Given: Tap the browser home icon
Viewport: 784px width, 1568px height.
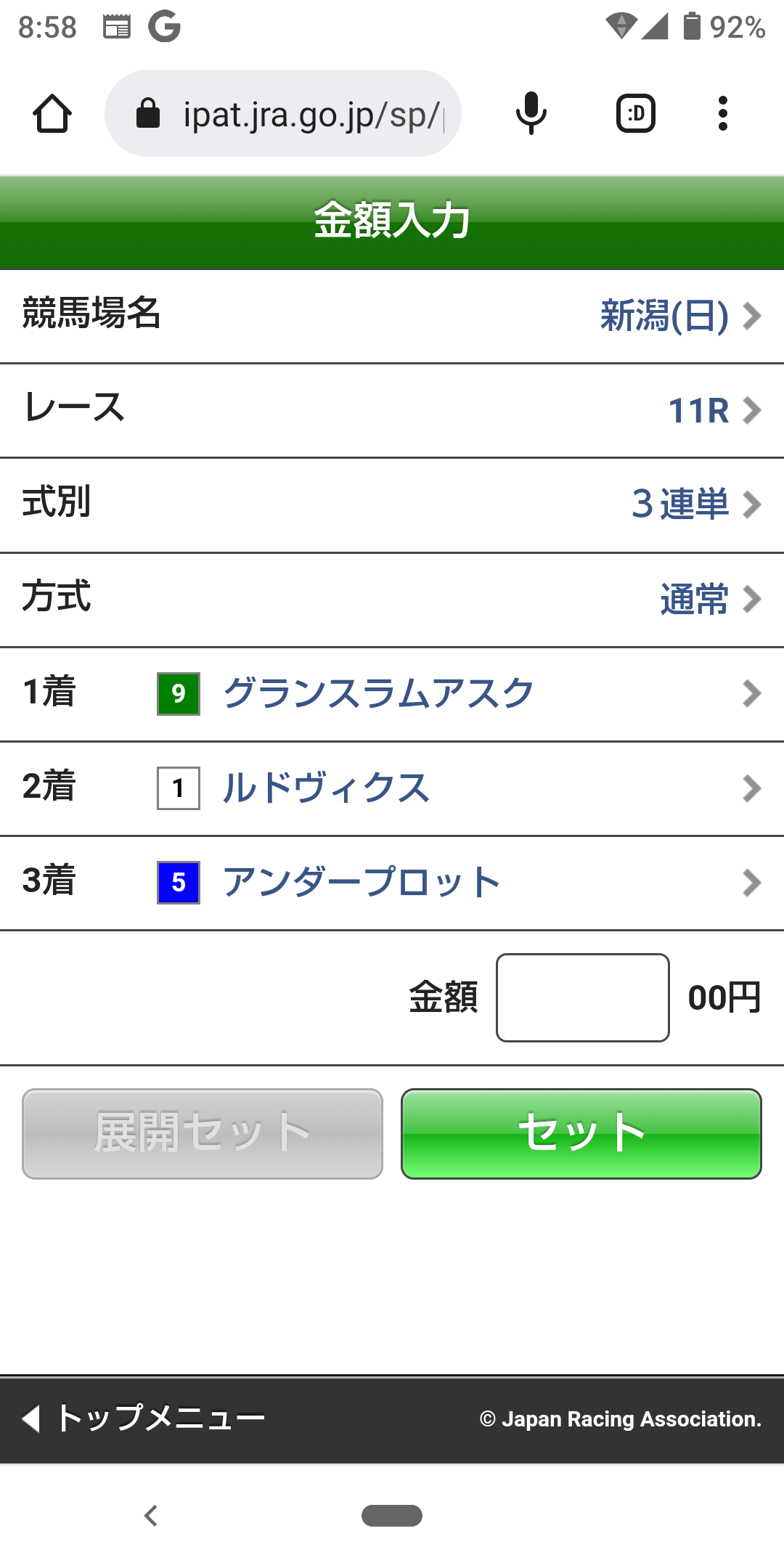Looking at the screenshot, I should pos(52,114).
